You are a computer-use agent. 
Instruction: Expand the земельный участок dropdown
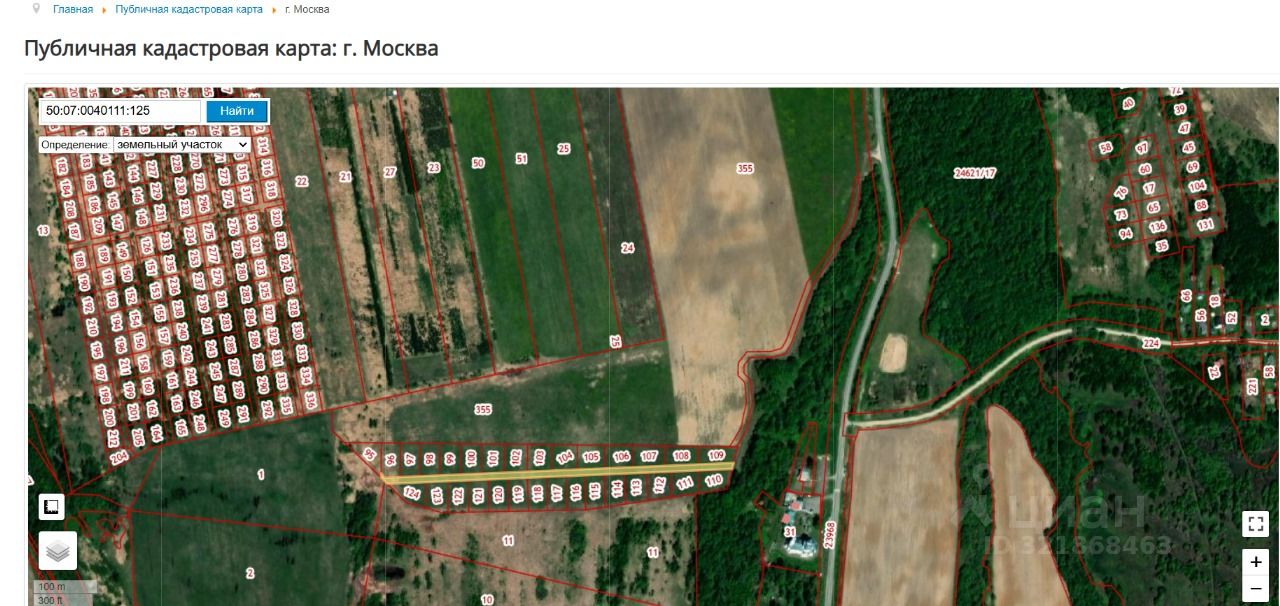click(182, 145)
